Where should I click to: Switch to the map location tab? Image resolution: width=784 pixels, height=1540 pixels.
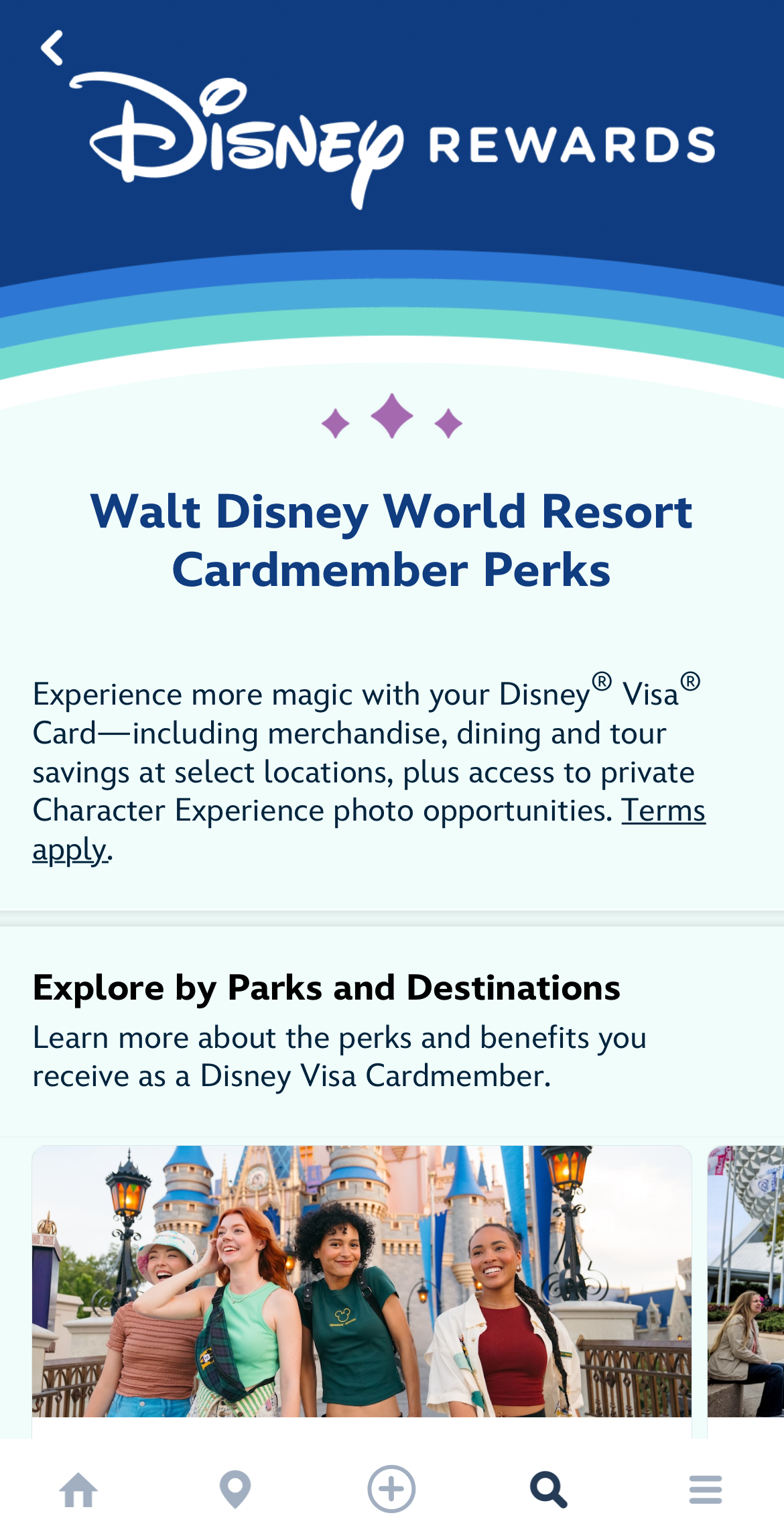tap(235, 1490)
